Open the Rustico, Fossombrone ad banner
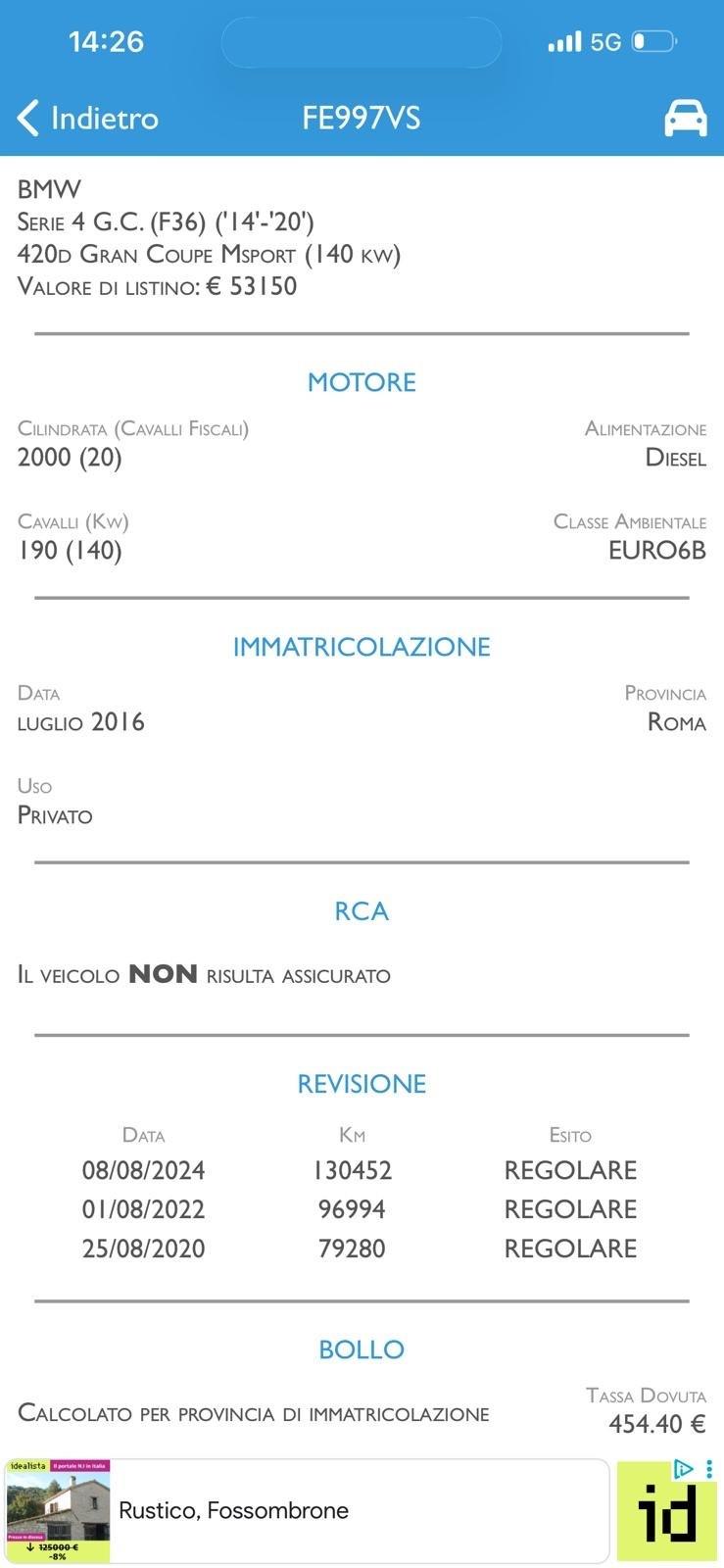The height and width of the screenshot is (1568, 724). coord(294,1510)
